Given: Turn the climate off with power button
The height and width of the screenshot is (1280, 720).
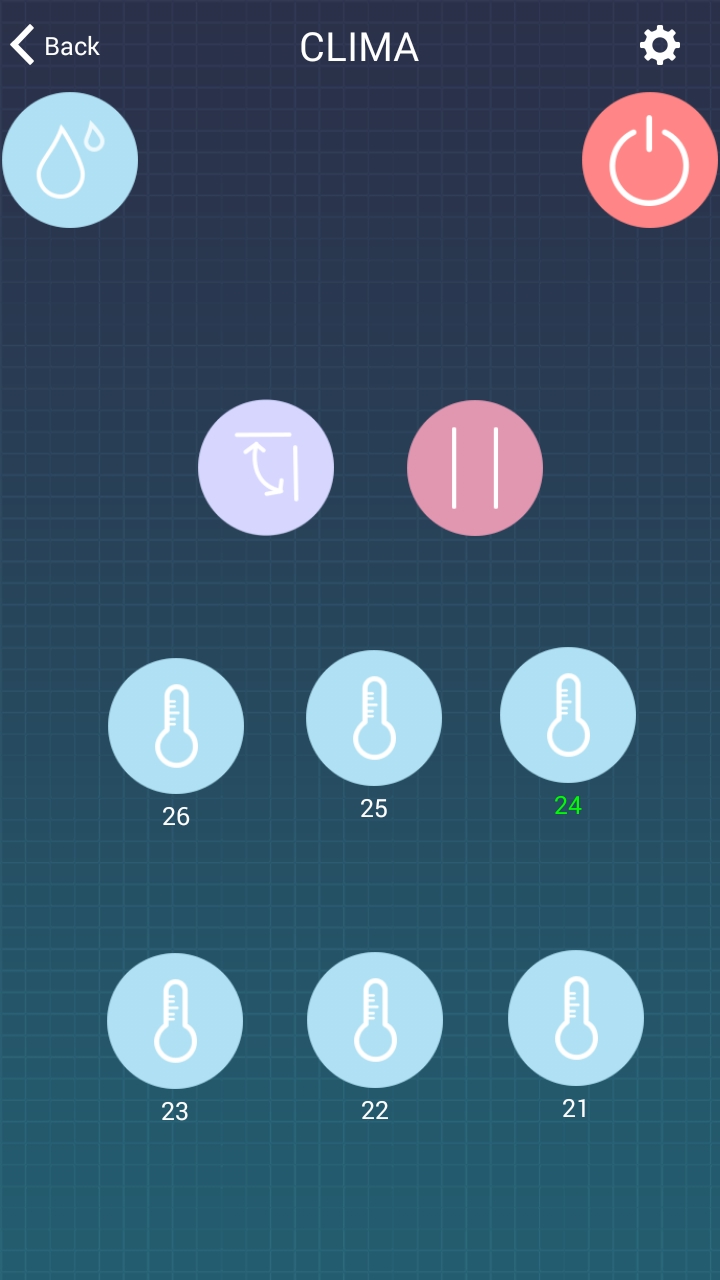Looking at the screenshot, I should coord(650,160).
